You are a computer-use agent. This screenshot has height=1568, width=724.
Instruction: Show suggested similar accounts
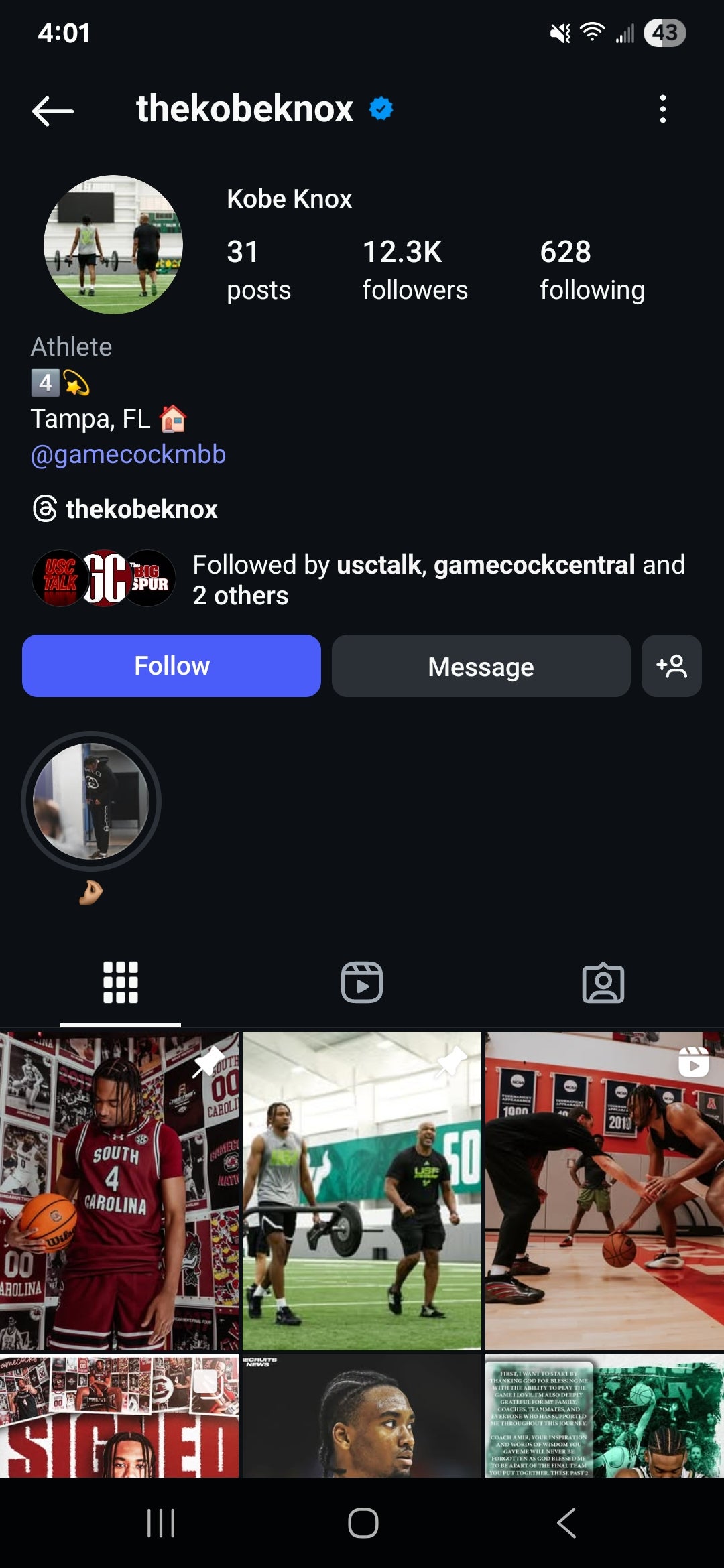pyautogui.click(x=671, y=666)
